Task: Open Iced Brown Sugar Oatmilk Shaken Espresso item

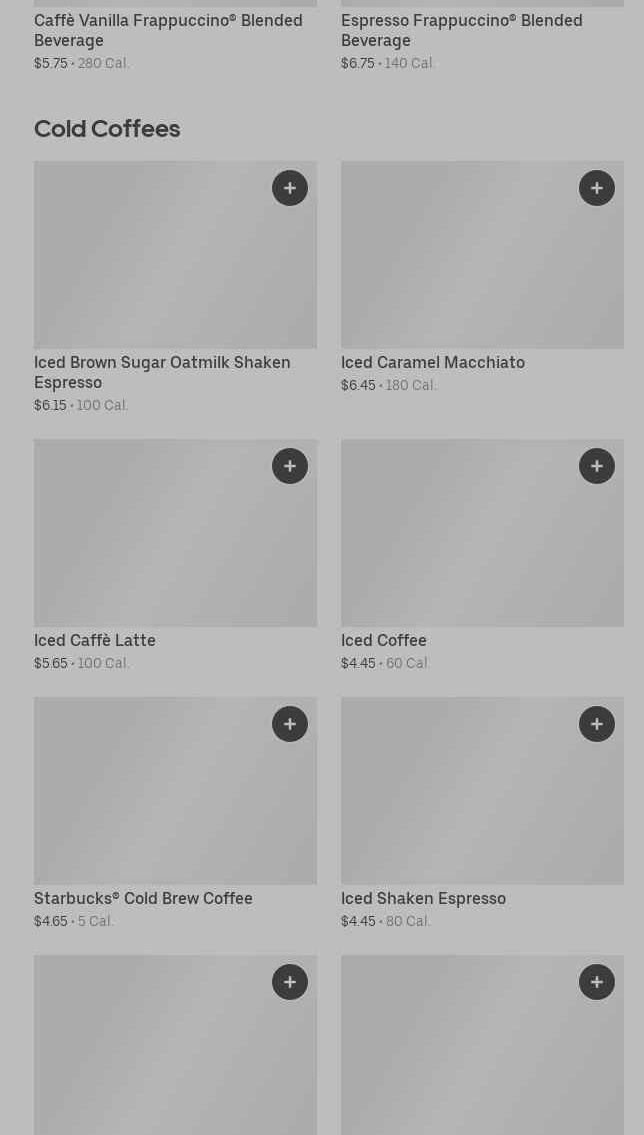Action: point(162,372)
